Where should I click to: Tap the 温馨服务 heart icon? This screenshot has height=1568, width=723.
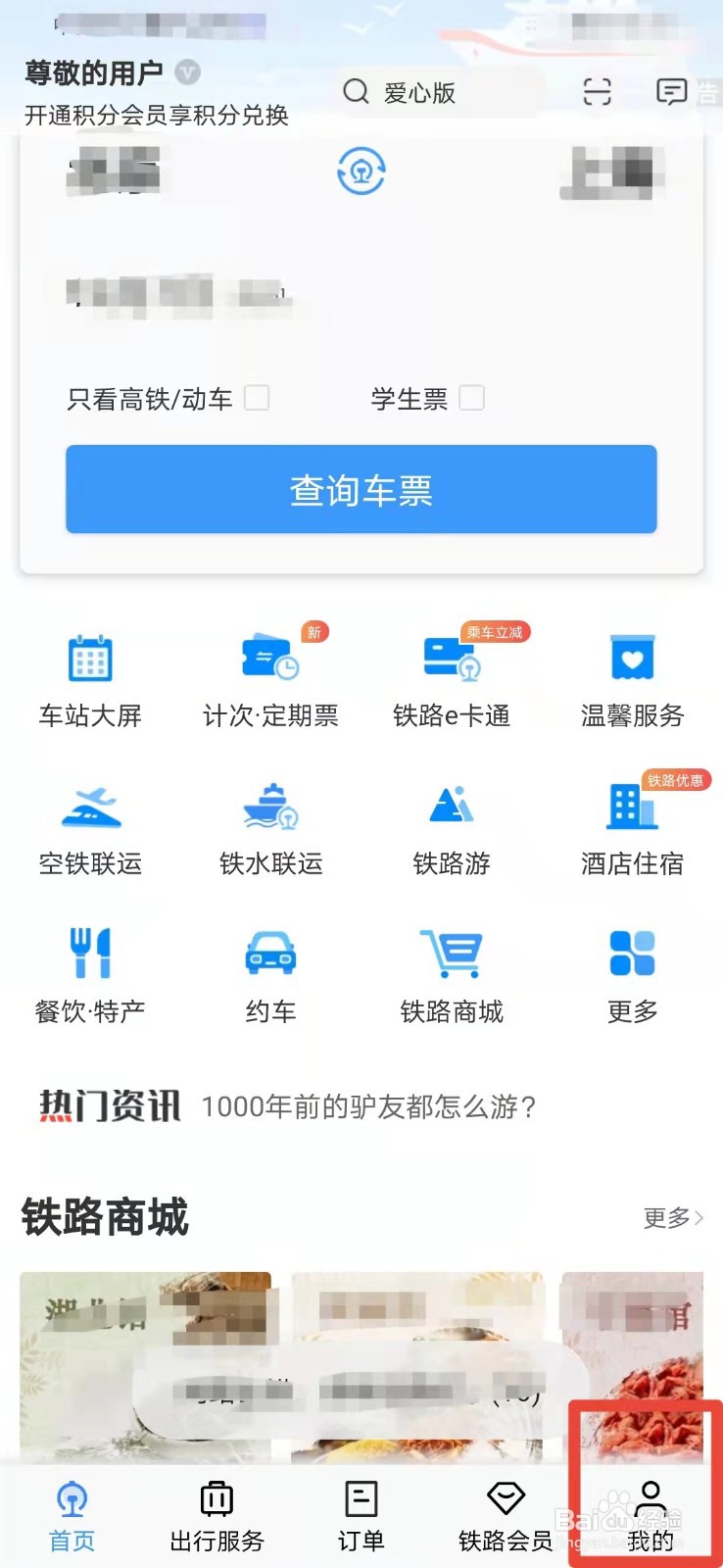(x=632, y=676)
